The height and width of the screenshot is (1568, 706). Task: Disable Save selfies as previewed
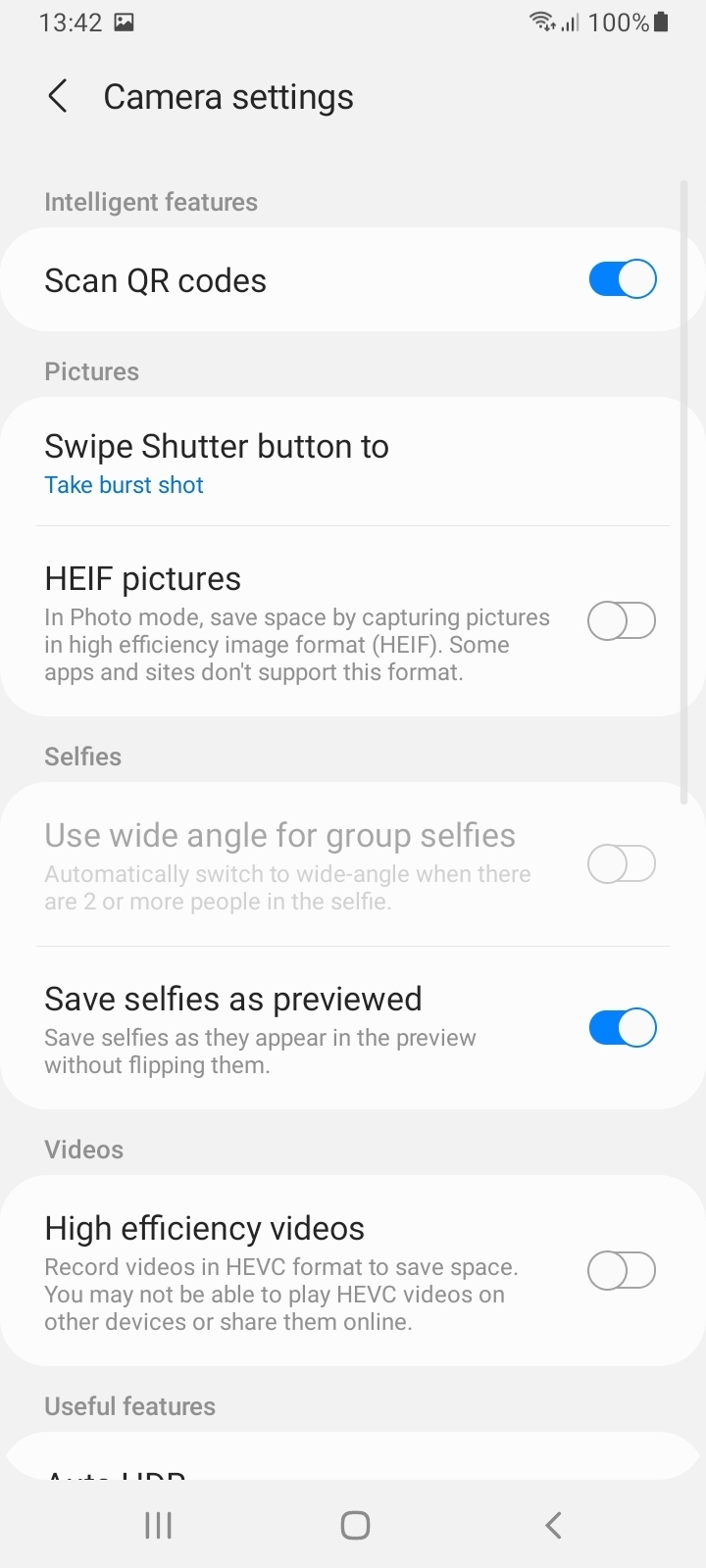(x=622, y=1028)
